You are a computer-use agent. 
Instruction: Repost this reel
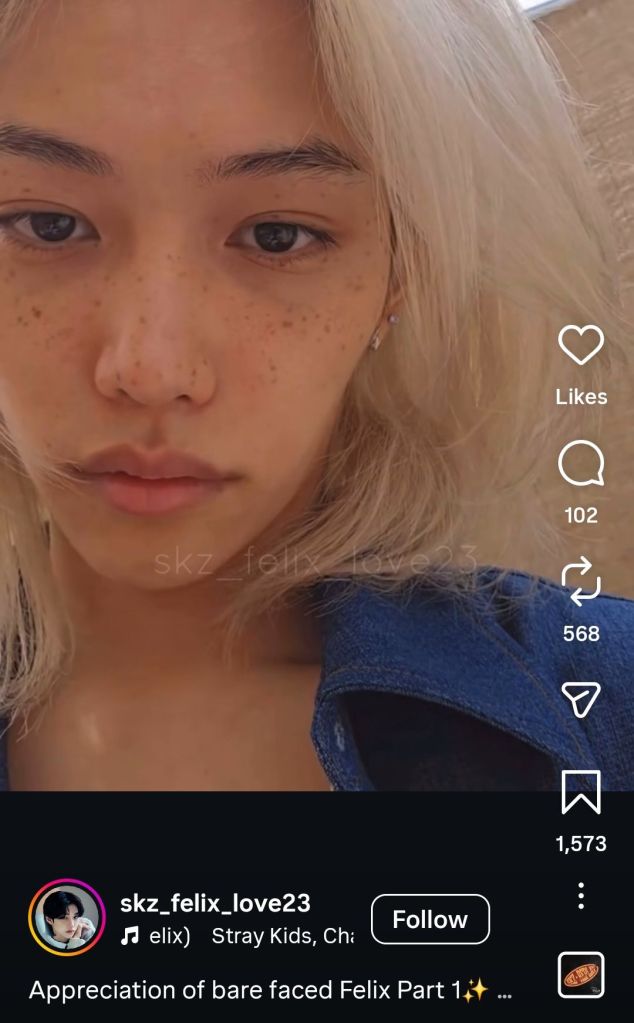pos(580,582)
